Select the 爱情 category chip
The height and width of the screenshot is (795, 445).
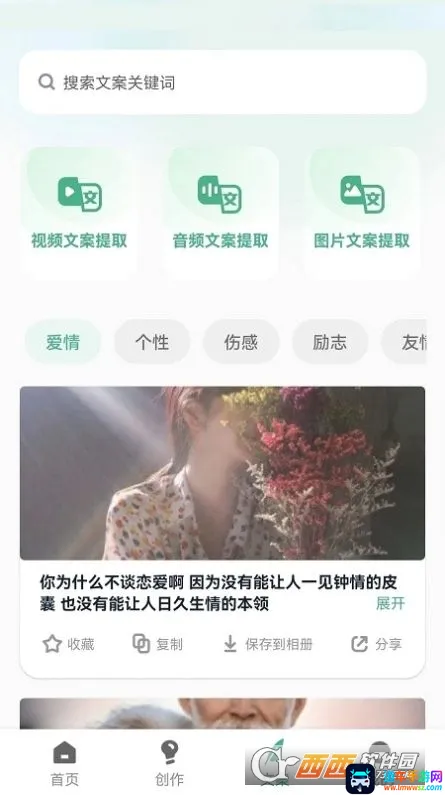63,342
